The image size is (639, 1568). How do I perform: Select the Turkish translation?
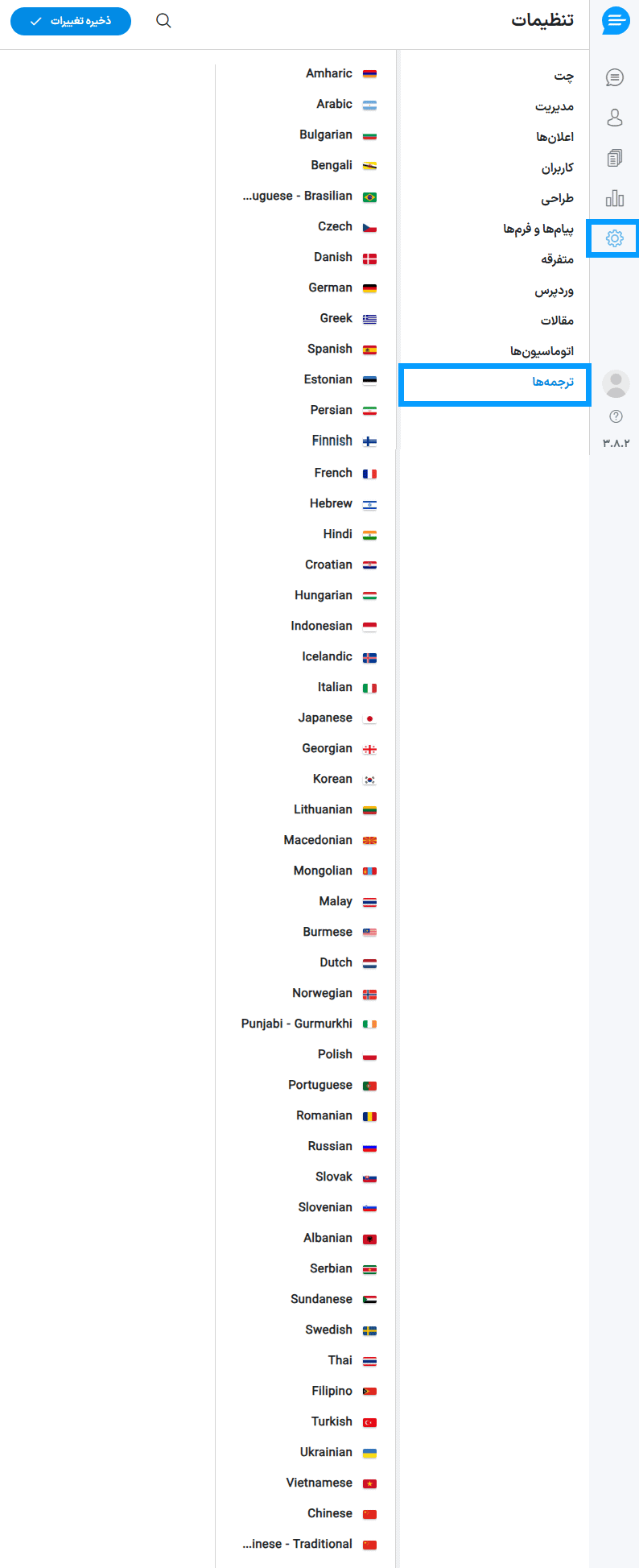(332, 1421)
